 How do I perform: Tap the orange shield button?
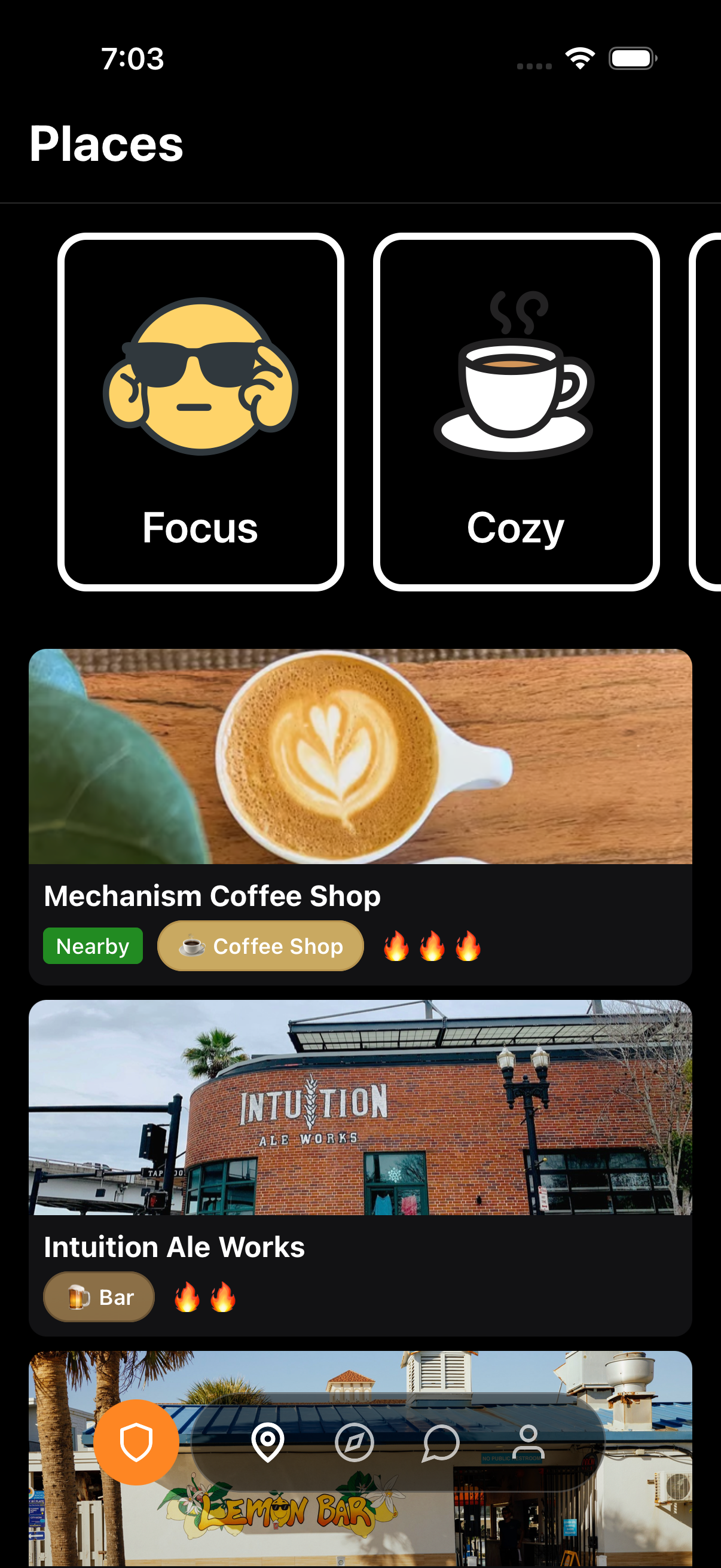(x=136, y=1442)
